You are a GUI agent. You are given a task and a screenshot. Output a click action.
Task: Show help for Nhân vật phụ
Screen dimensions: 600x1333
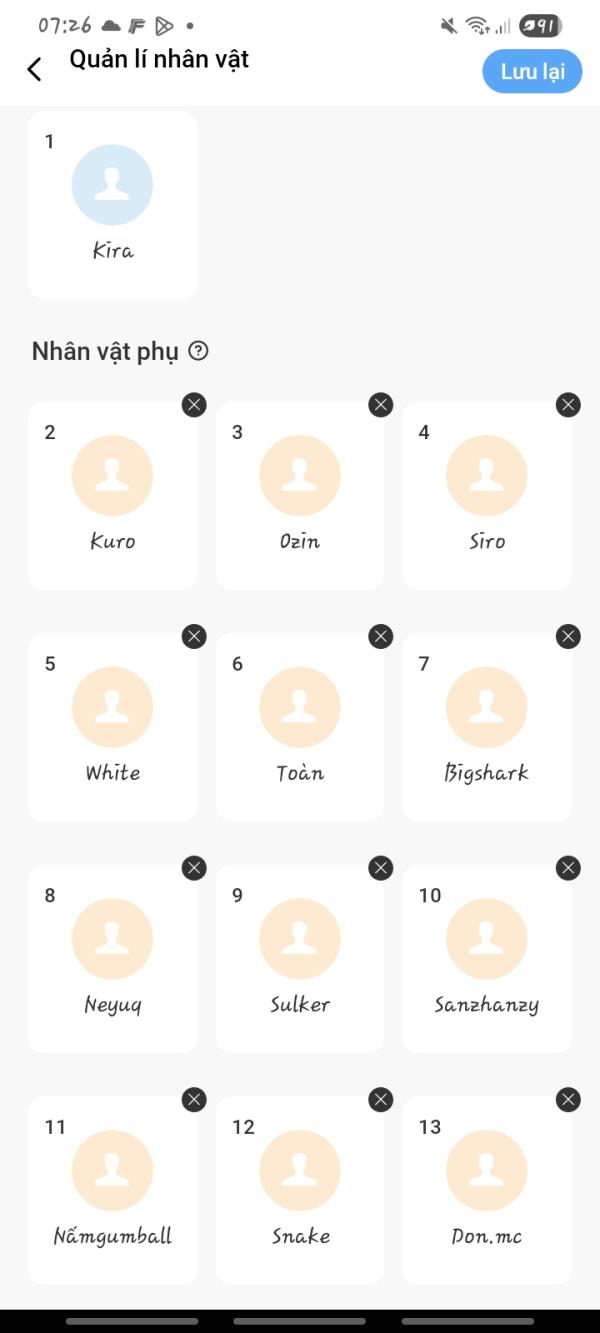199,351
